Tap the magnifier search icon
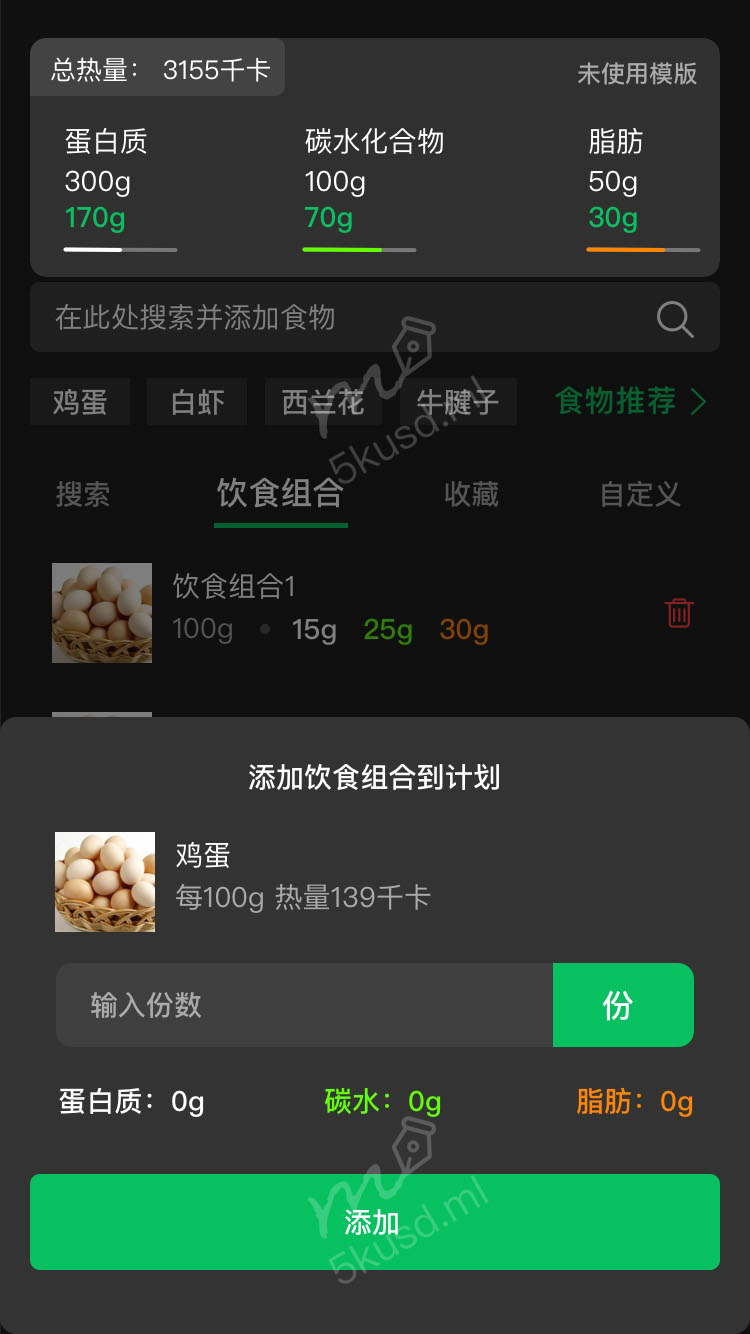 click(675, 319)
